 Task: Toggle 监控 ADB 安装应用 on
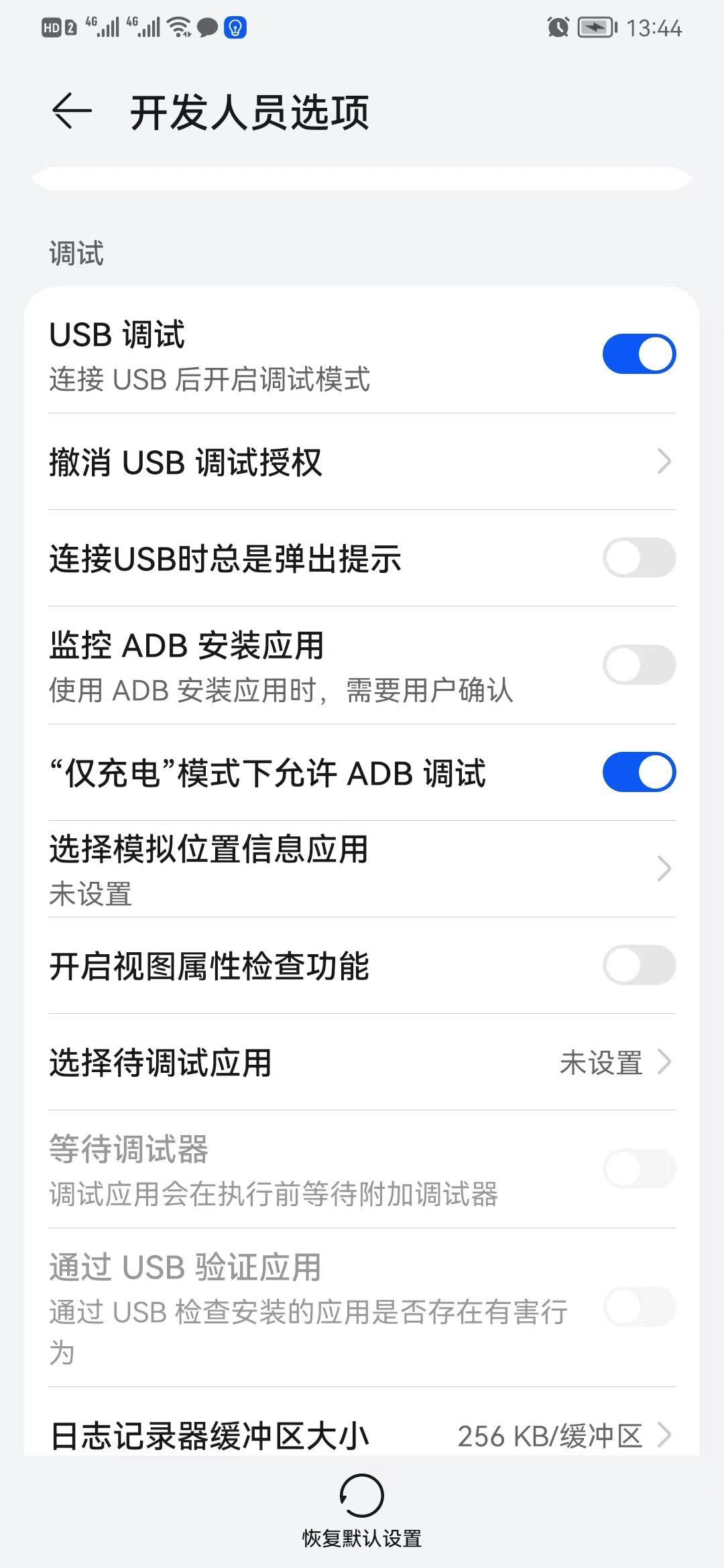coord(638,665)
